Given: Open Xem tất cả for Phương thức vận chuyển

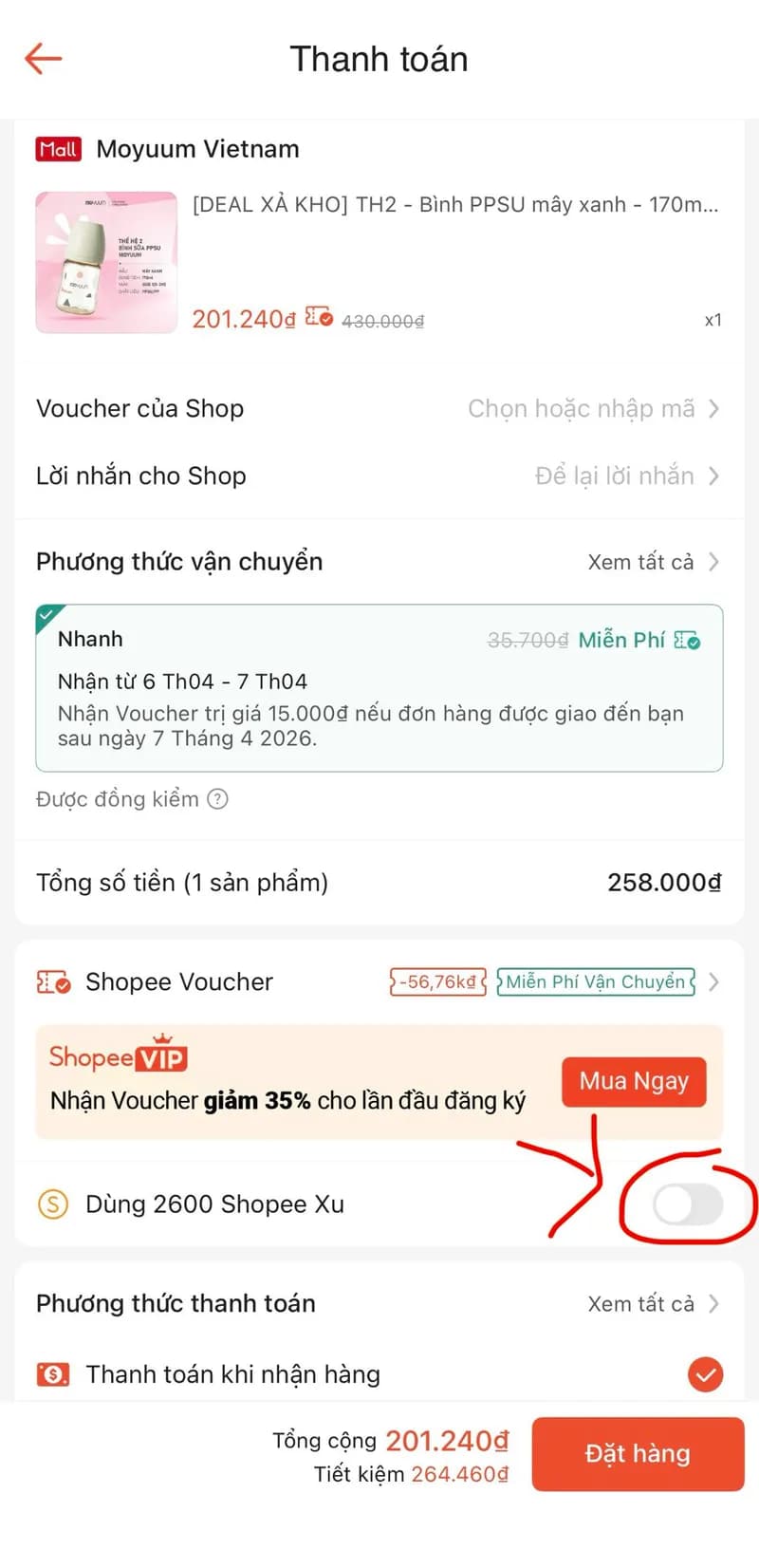Looking at the screenshot, I should 641,561.
